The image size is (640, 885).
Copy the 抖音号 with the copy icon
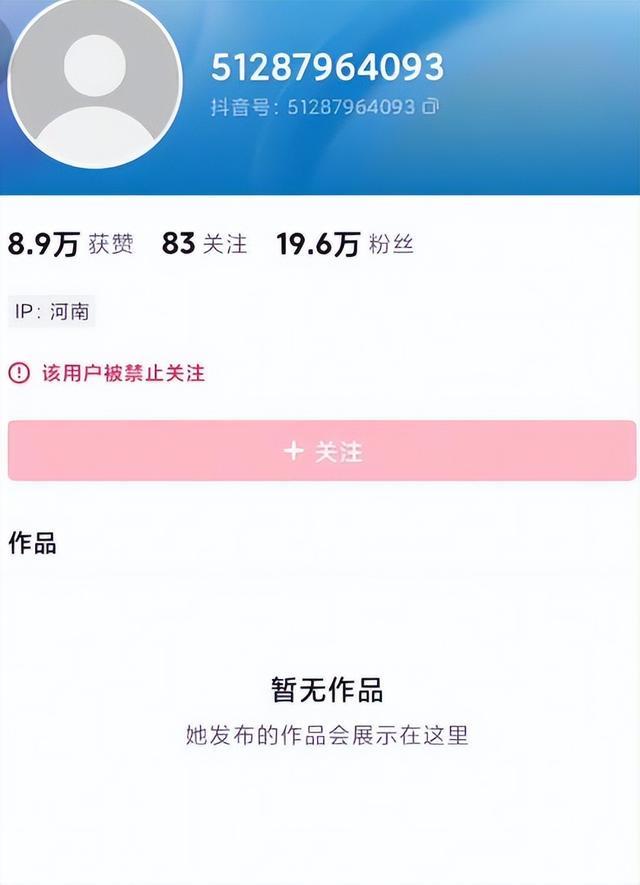click(x=430, y=106)
